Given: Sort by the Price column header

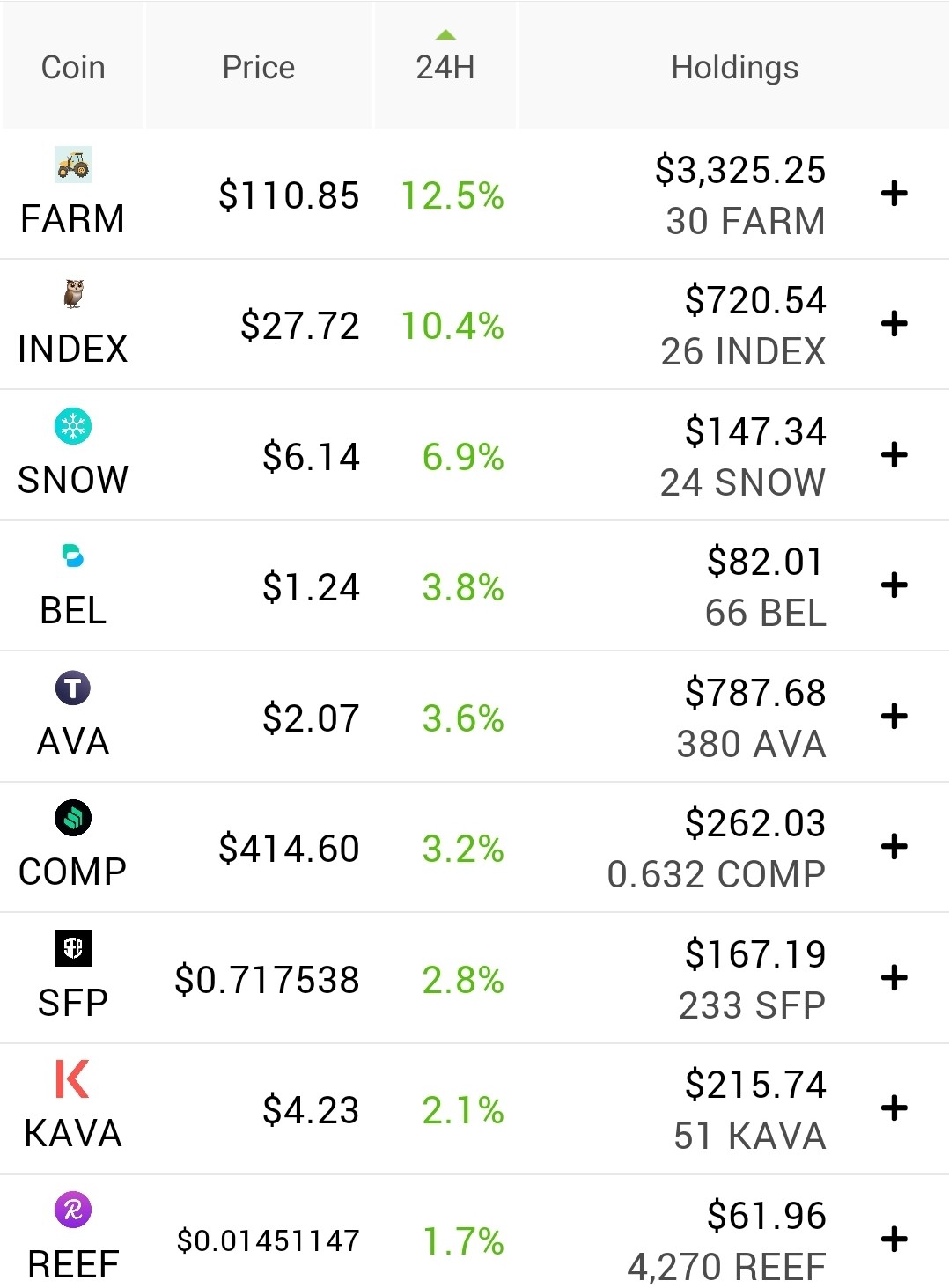Looking at the screenshot, I should [259, 67].
